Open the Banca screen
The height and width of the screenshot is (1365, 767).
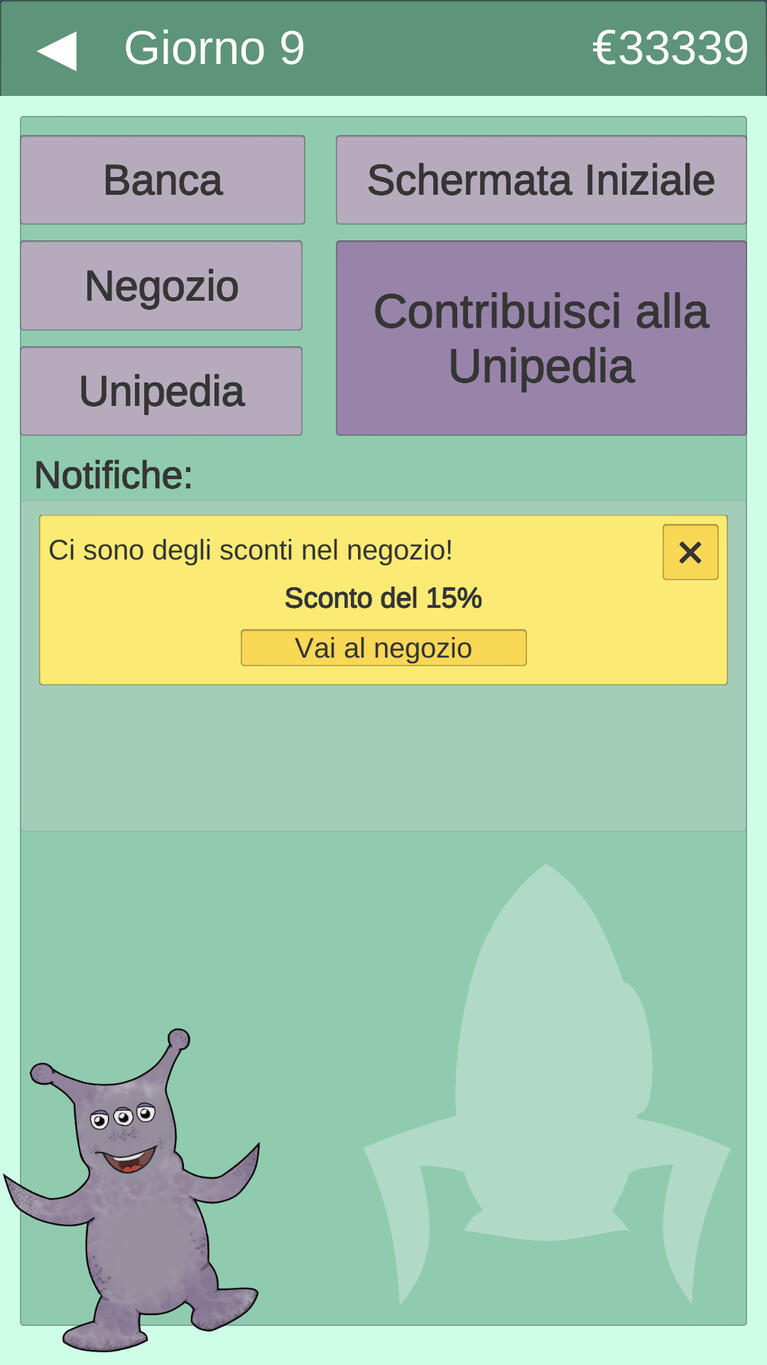point(162,180)
